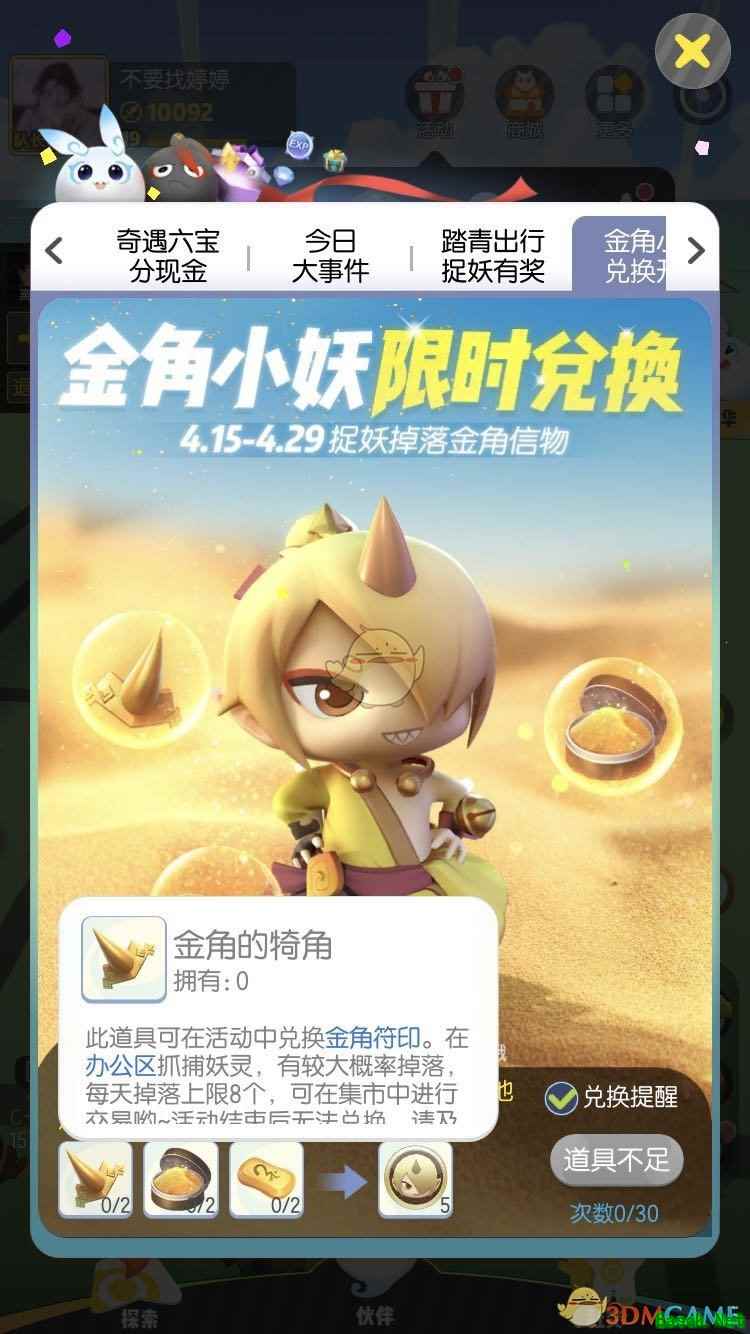The width and height of the screenshot is (750, 1334).
Task: Show more event tabs with right arrow
Action: pos(697,250)
